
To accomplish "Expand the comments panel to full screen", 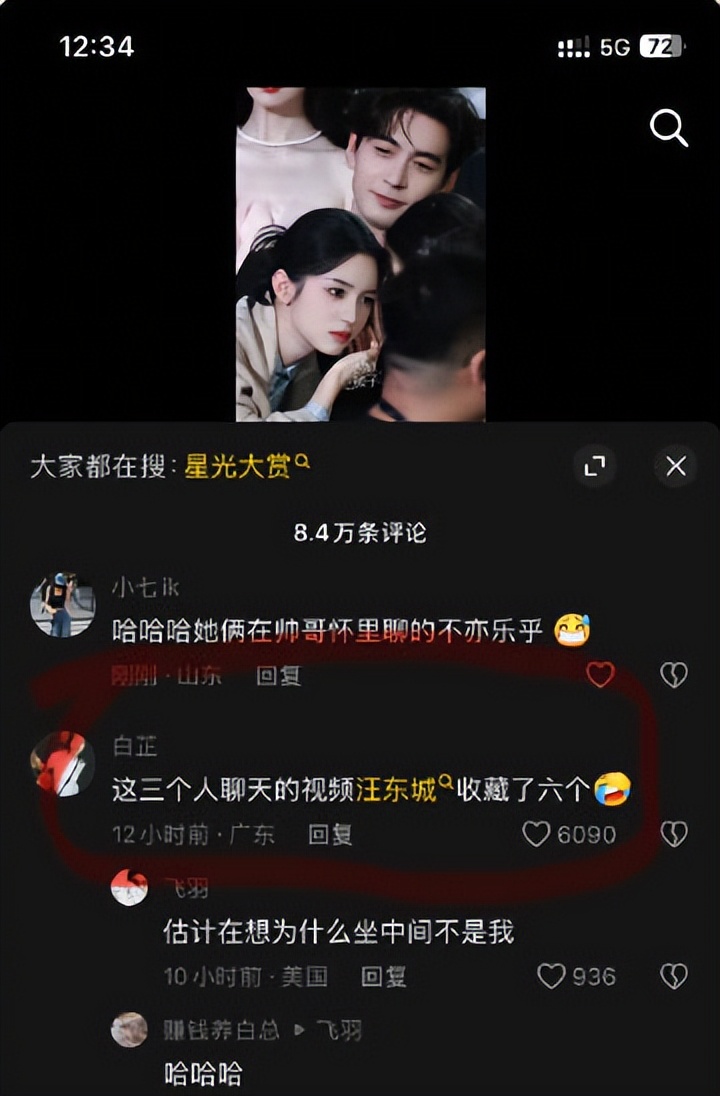I will click(x=595, y=466).
